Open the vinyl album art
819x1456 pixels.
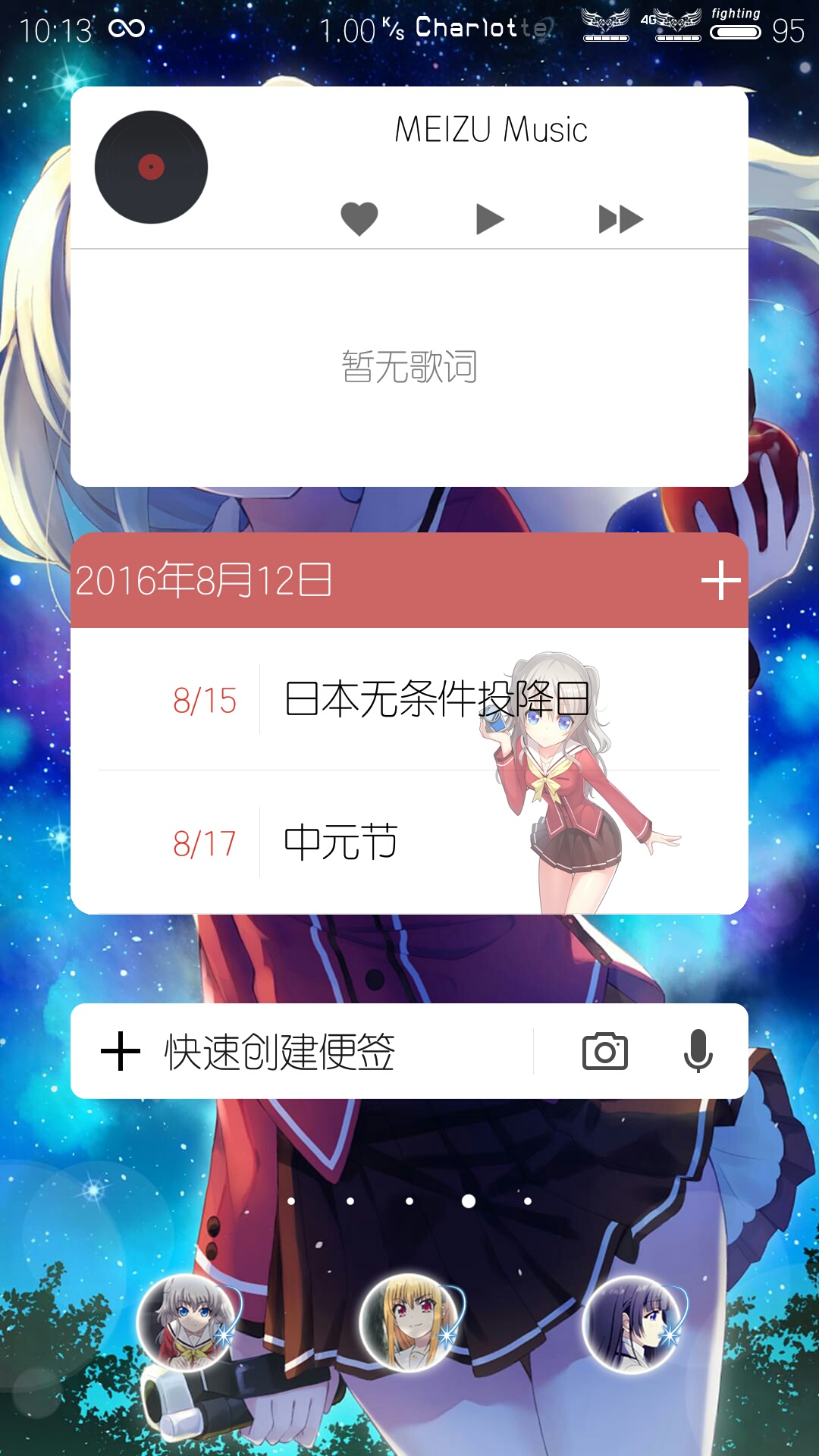pyautogui.click(x=151, y=167)
